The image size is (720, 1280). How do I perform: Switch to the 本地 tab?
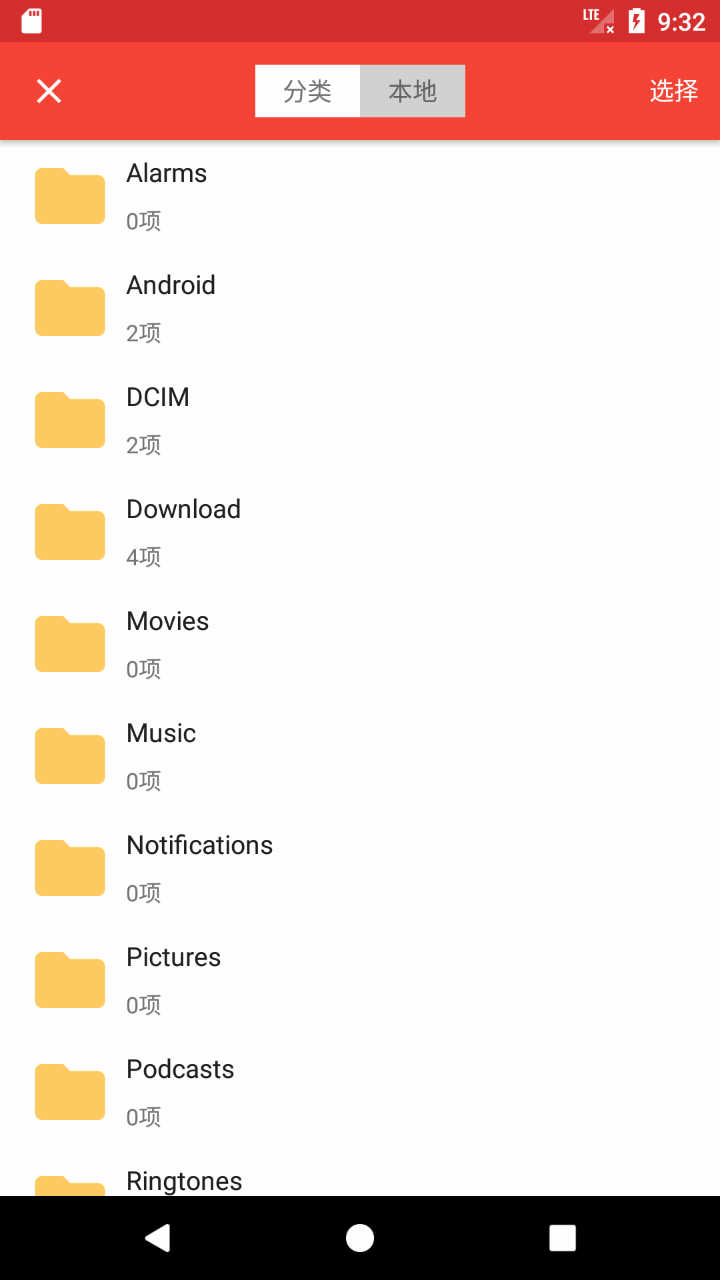[x=412, y=91]
